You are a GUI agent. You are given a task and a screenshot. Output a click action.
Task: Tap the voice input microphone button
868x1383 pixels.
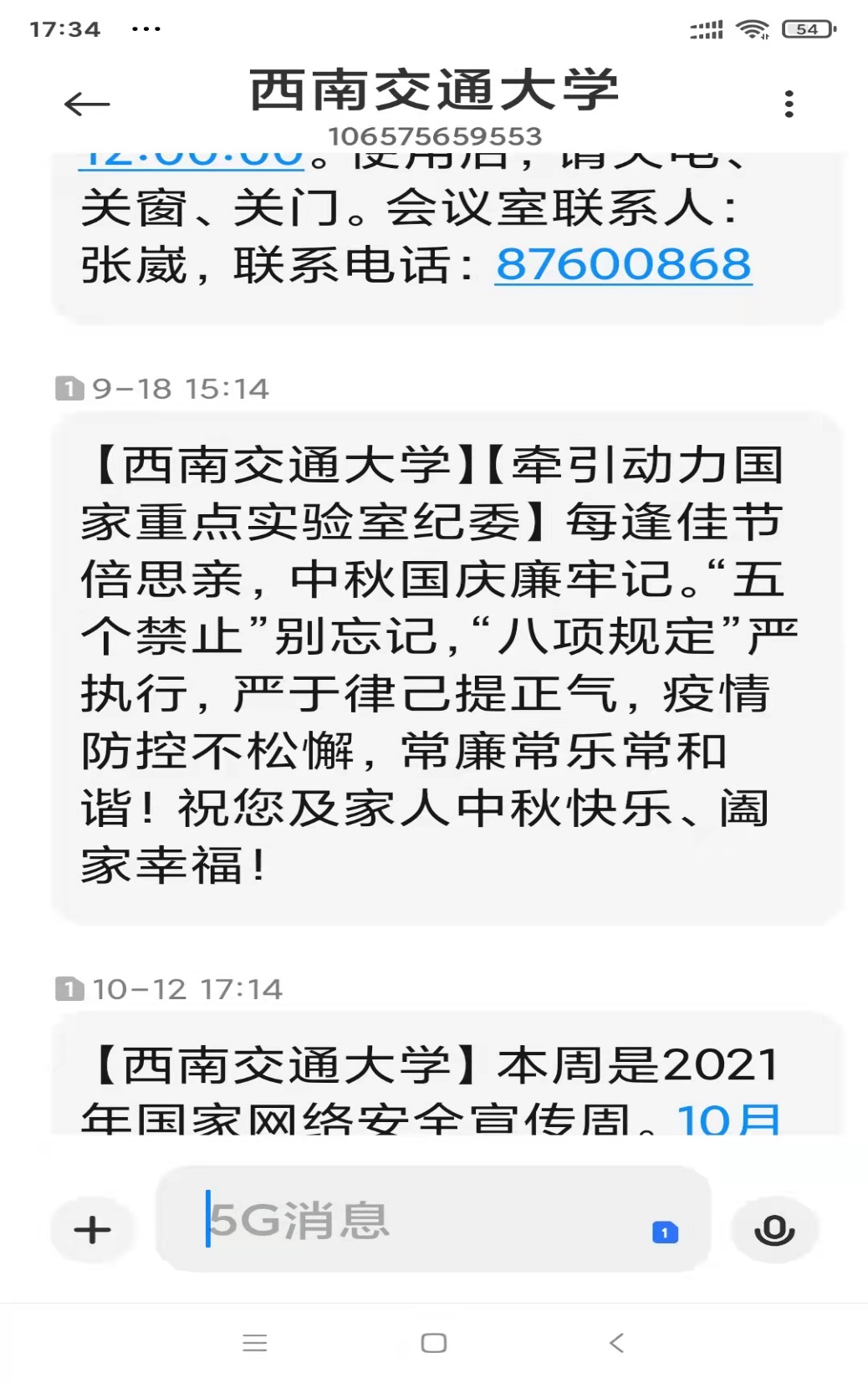[x=774, y=1230]
